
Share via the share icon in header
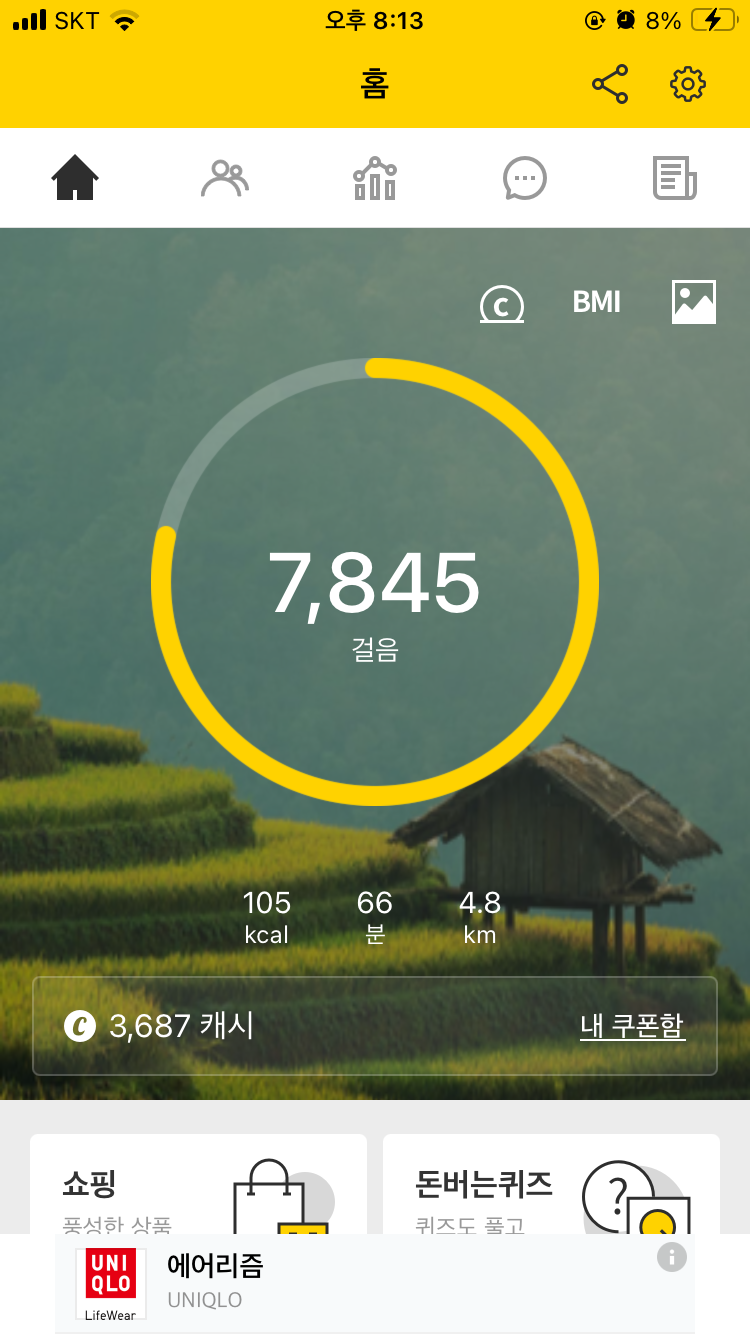[610, 85]
